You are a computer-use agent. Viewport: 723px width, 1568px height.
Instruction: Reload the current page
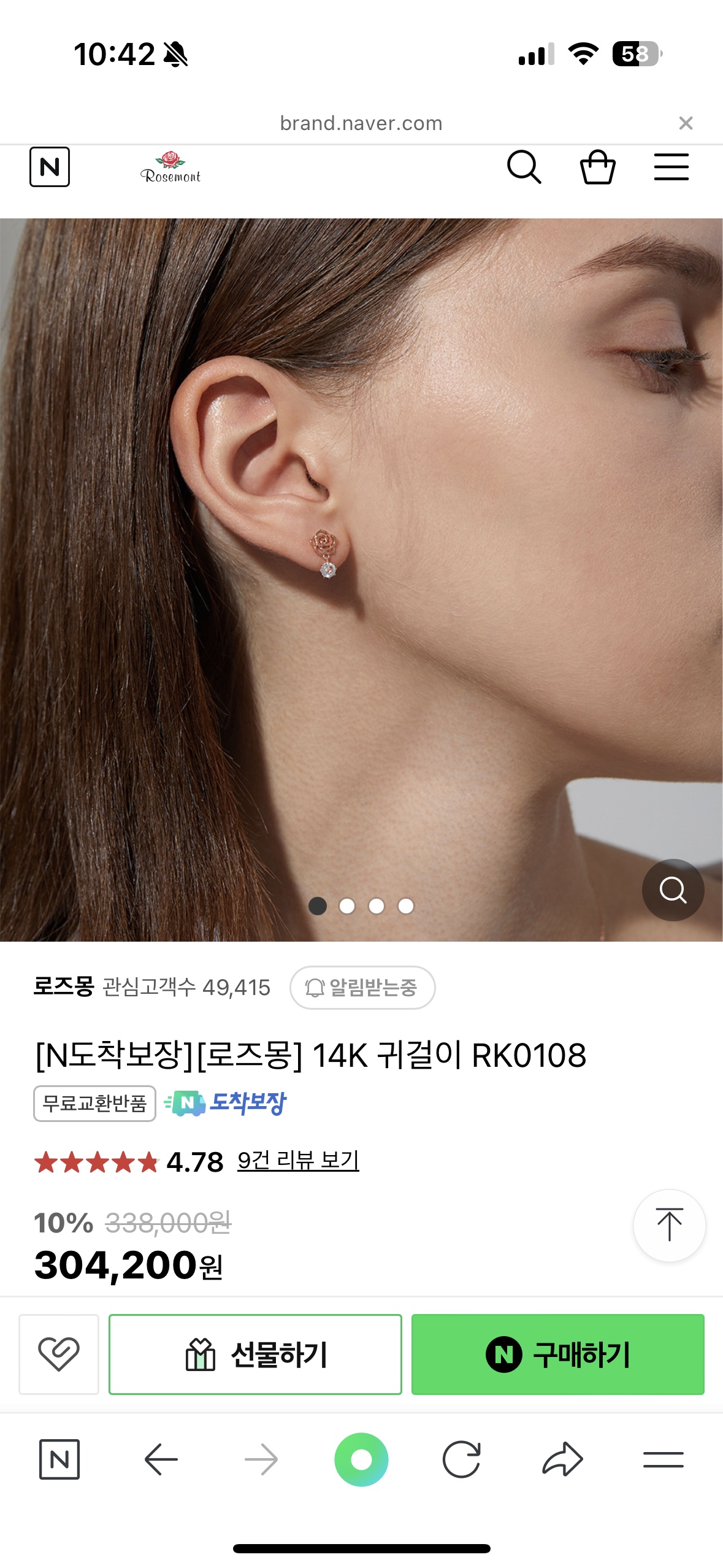click(x=461, y=1459)
